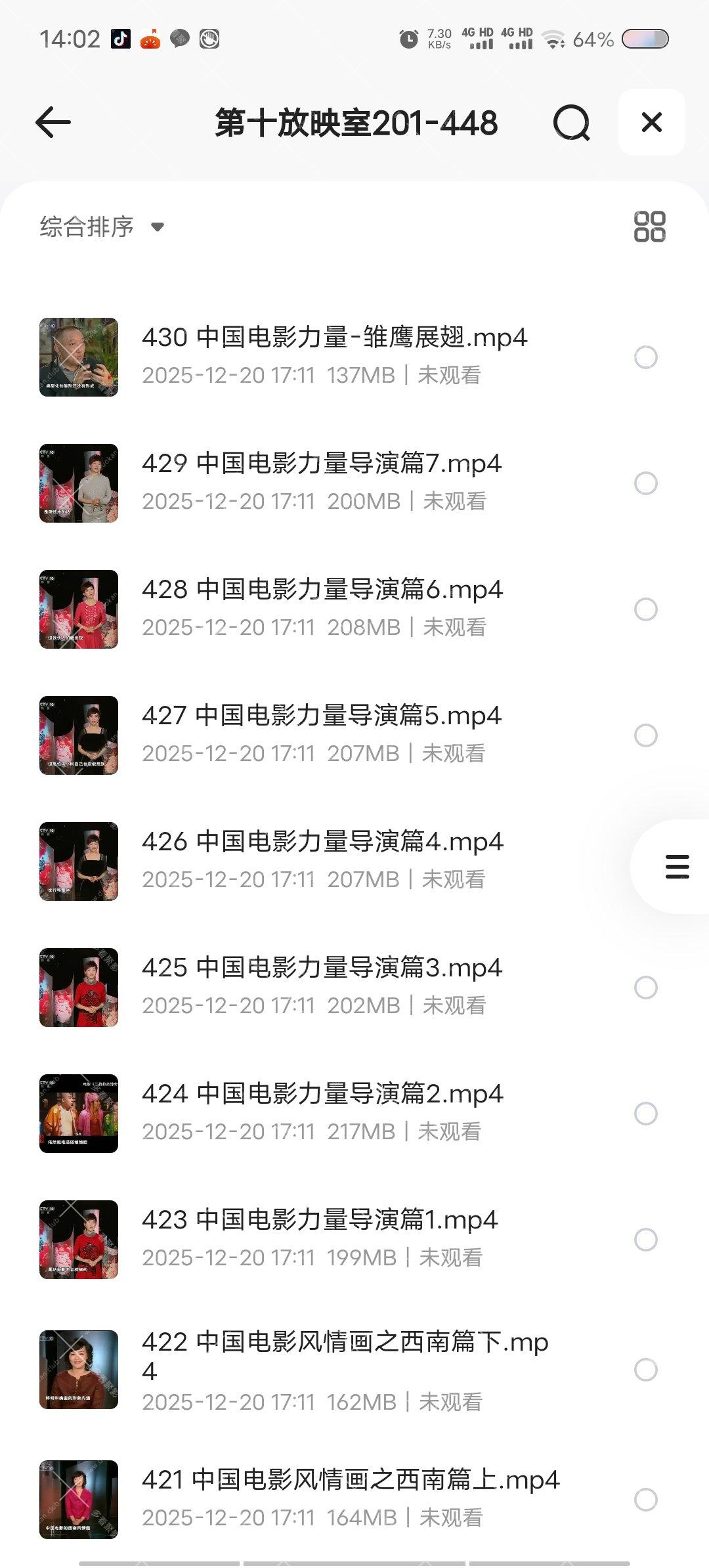Image resolution: width=709 pixels, height=1568 pixels.
Task: Switch to grid view layout
Action: 649,227
